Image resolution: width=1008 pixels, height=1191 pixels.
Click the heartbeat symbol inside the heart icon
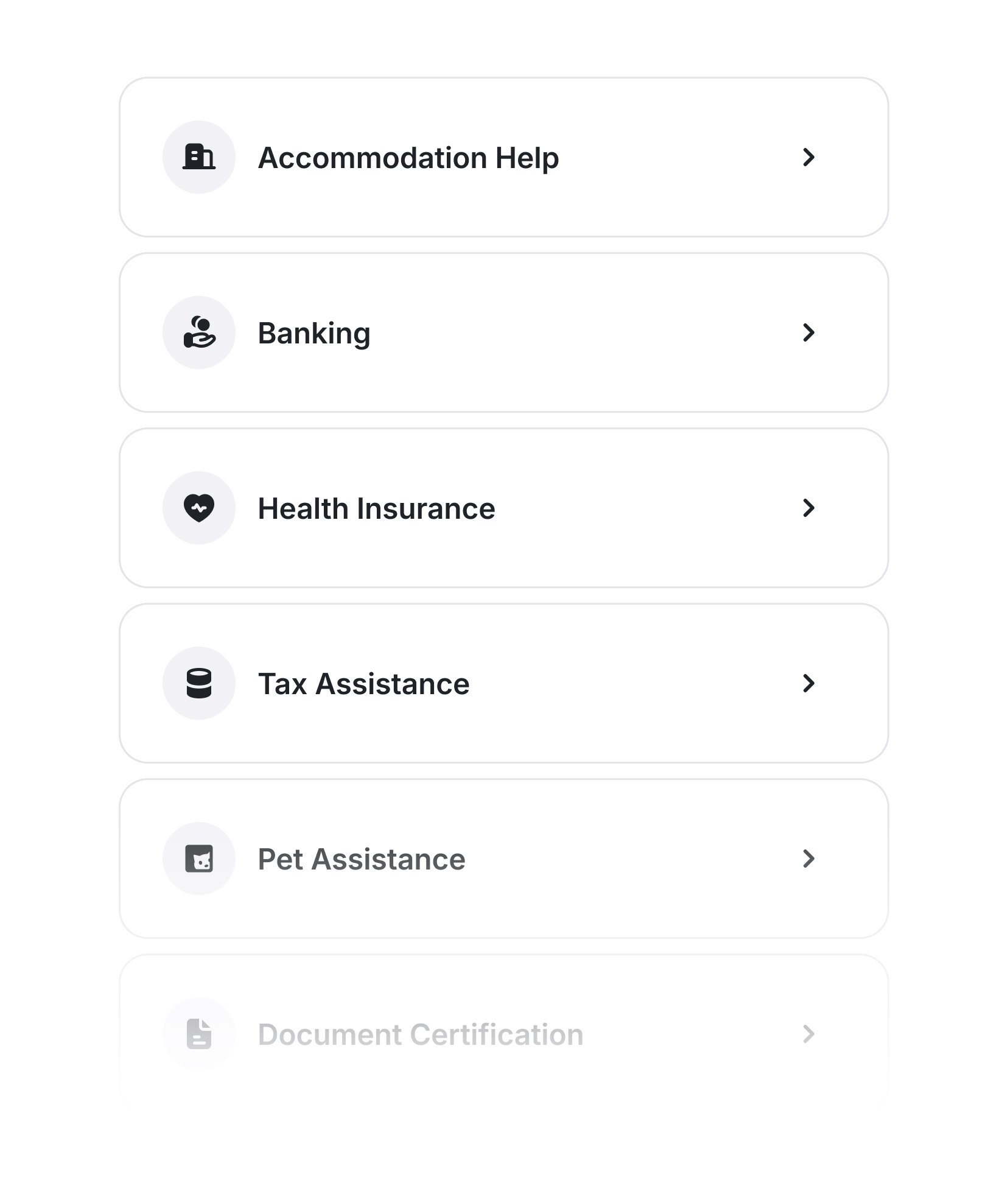pos(200,507)
